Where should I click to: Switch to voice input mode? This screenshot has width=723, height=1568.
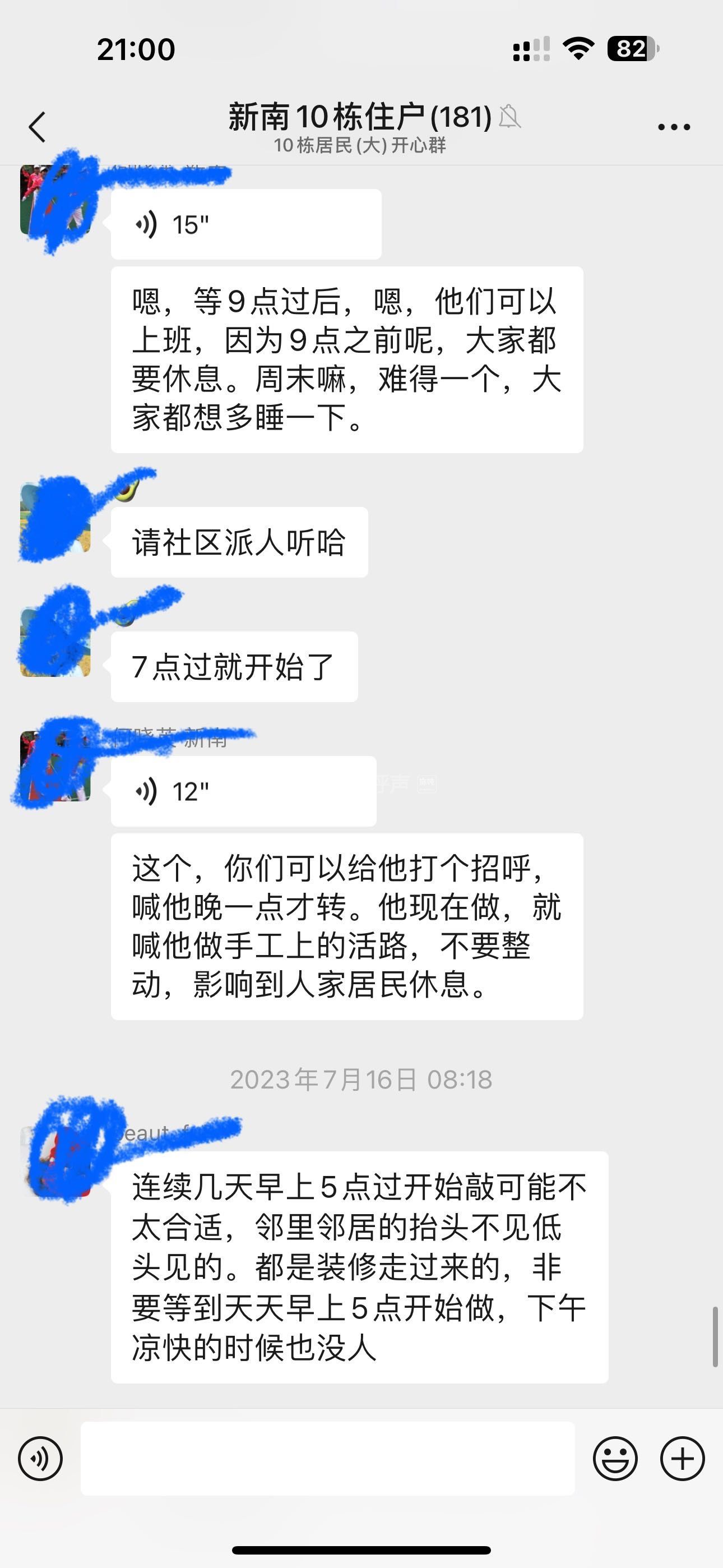coord(40,1459)
